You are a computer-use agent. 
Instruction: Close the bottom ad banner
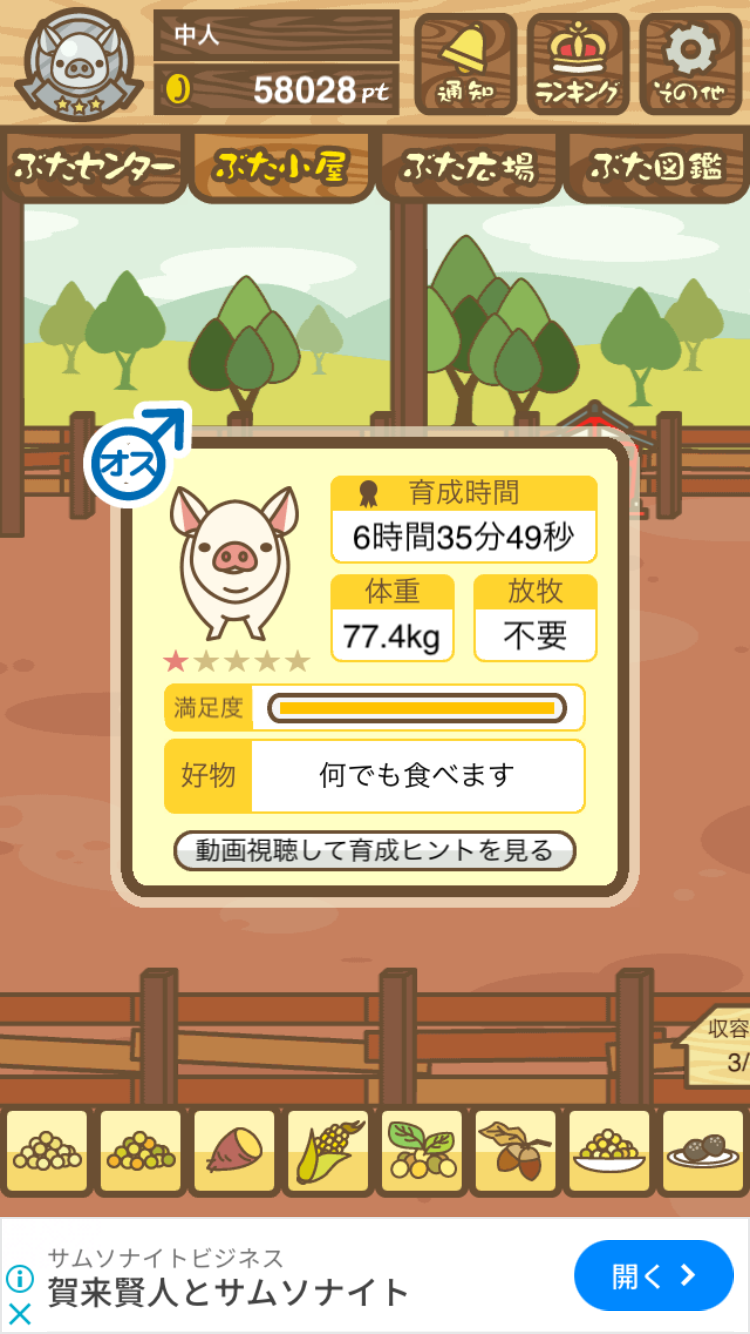[x=19, y=1313]
